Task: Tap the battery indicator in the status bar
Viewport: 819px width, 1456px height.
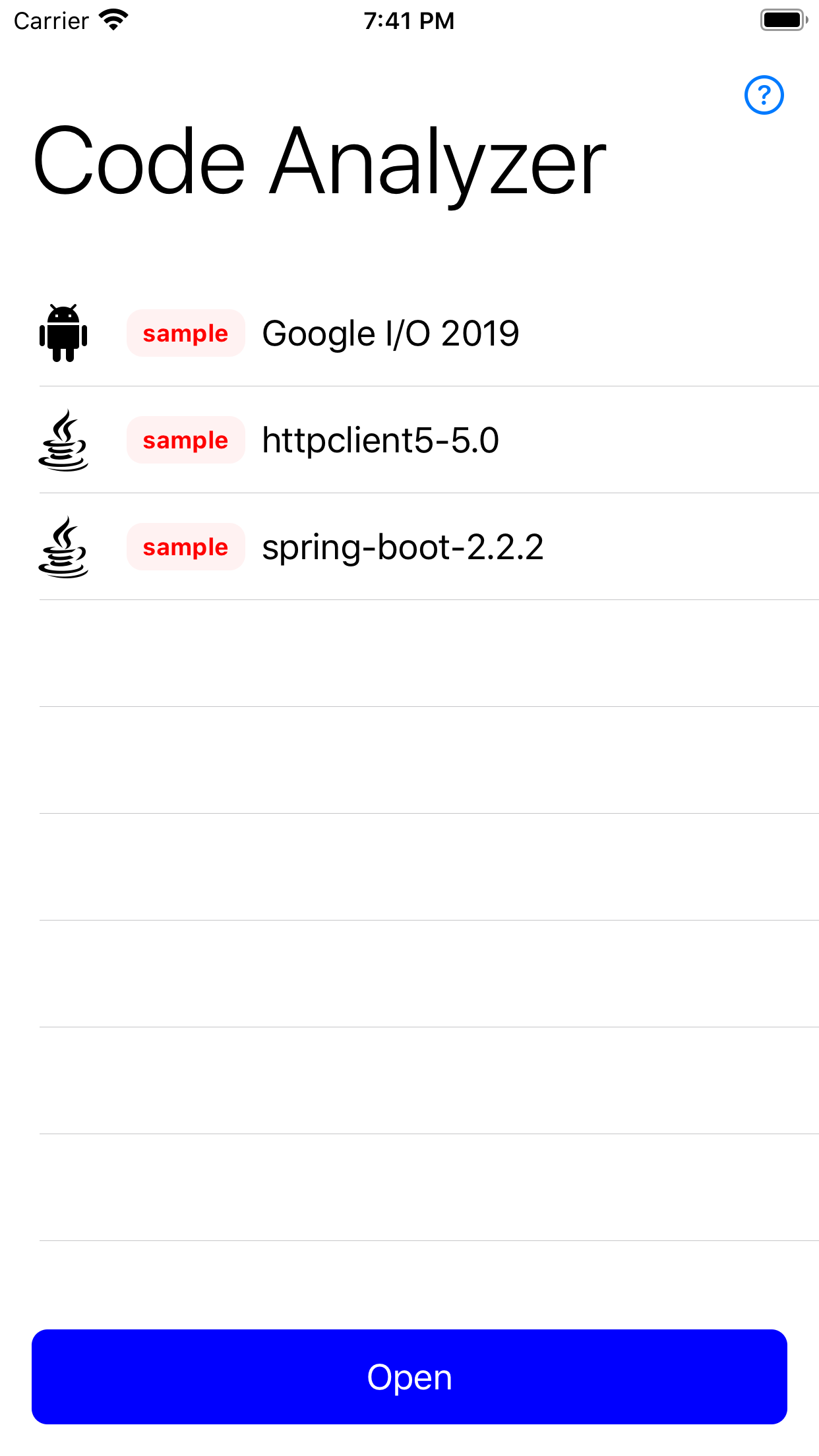Action: [x=782, y=19]
